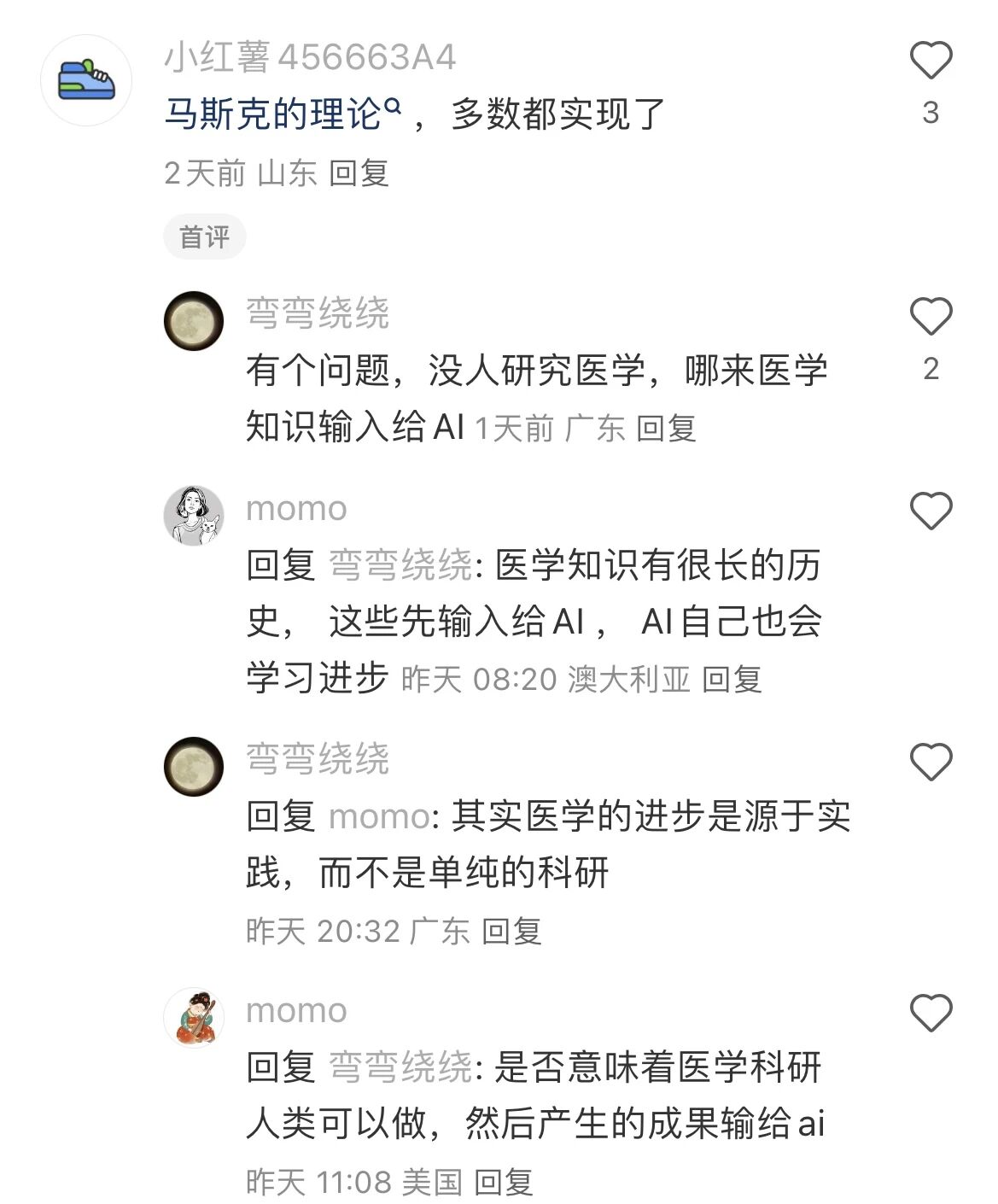Open 弯弯绕绕's moon avatar
The image size is (998, 1204).
coord(193,319)
